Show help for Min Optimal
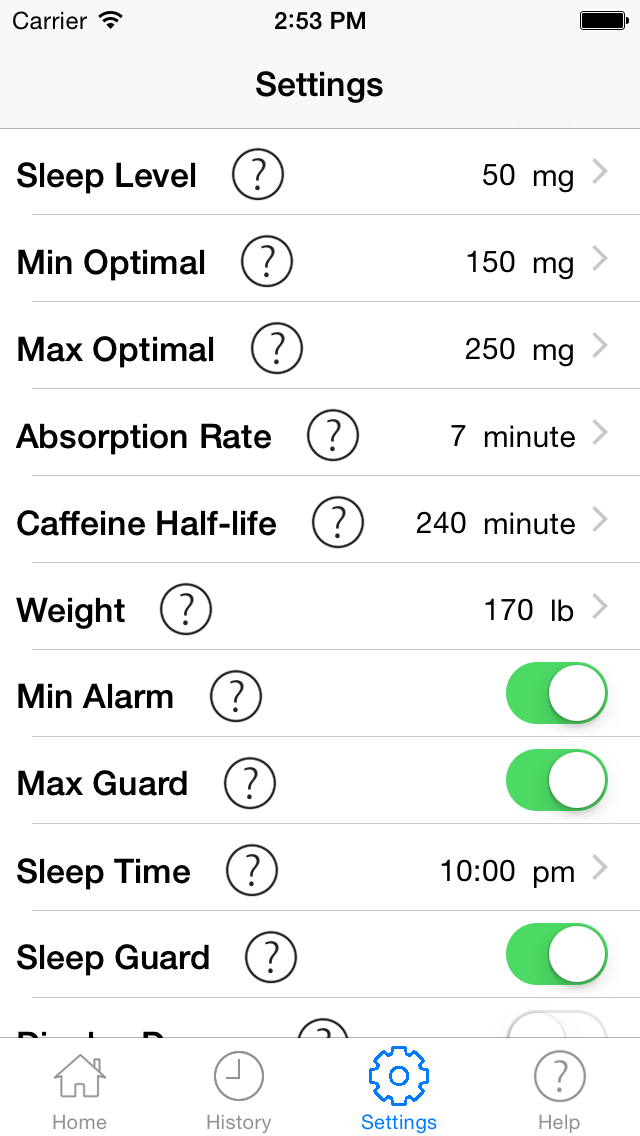 [267, 261]
